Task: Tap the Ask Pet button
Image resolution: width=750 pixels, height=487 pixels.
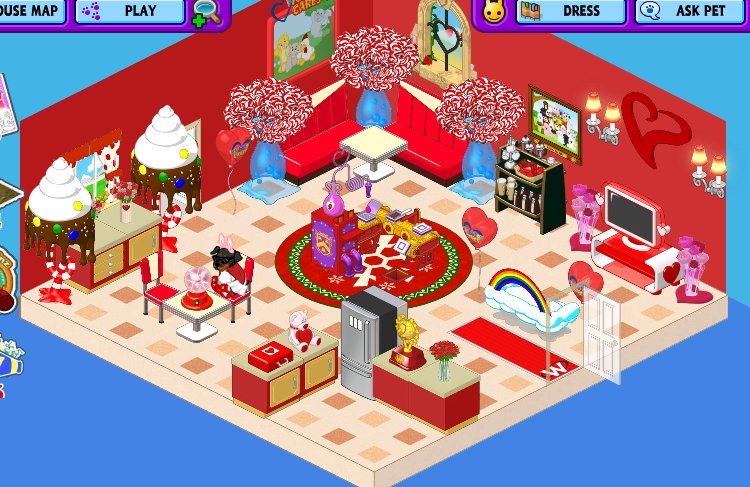Action: pos(689,11)
